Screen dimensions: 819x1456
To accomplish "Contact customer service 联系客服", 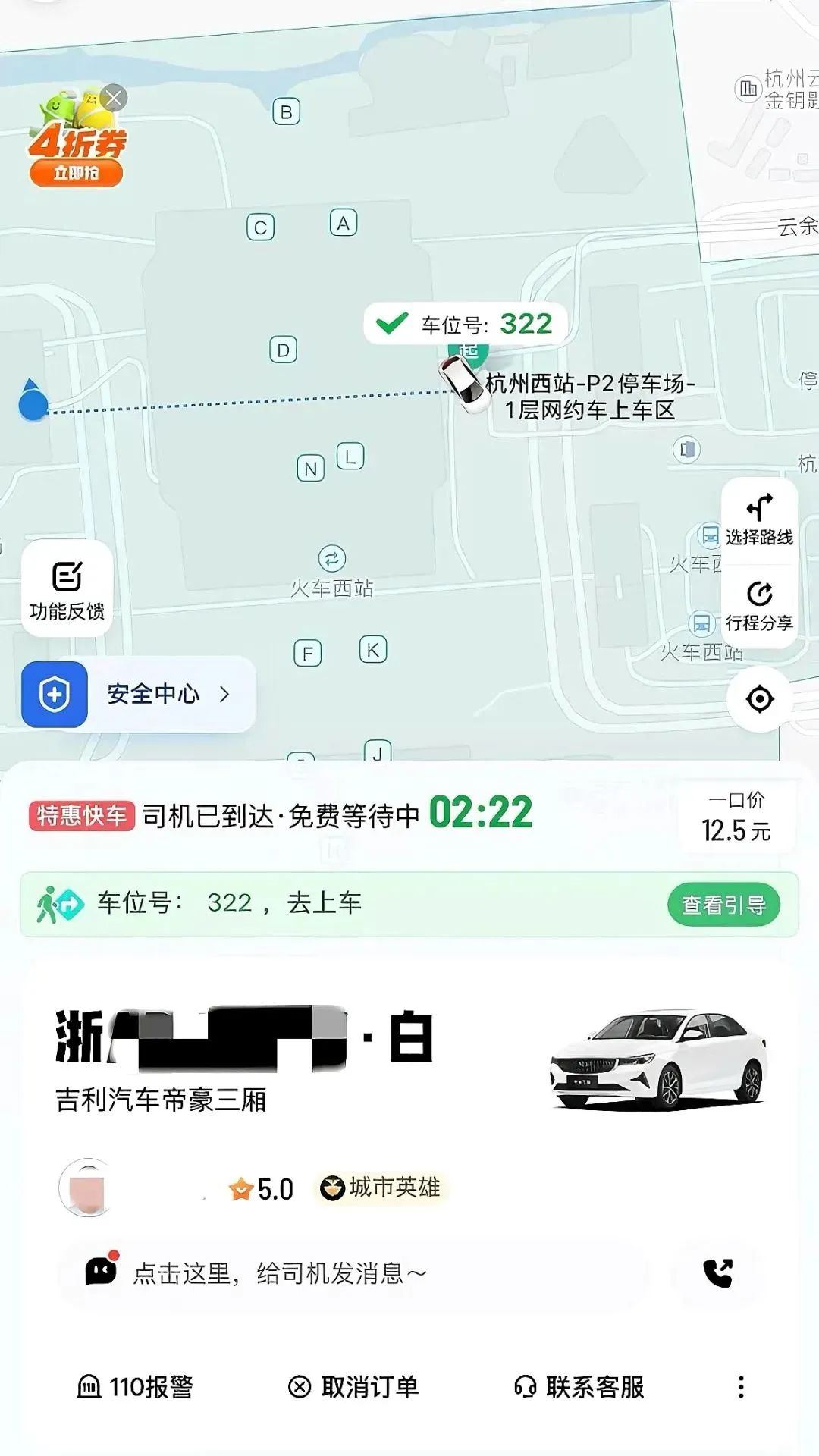I will point(579,1387).
